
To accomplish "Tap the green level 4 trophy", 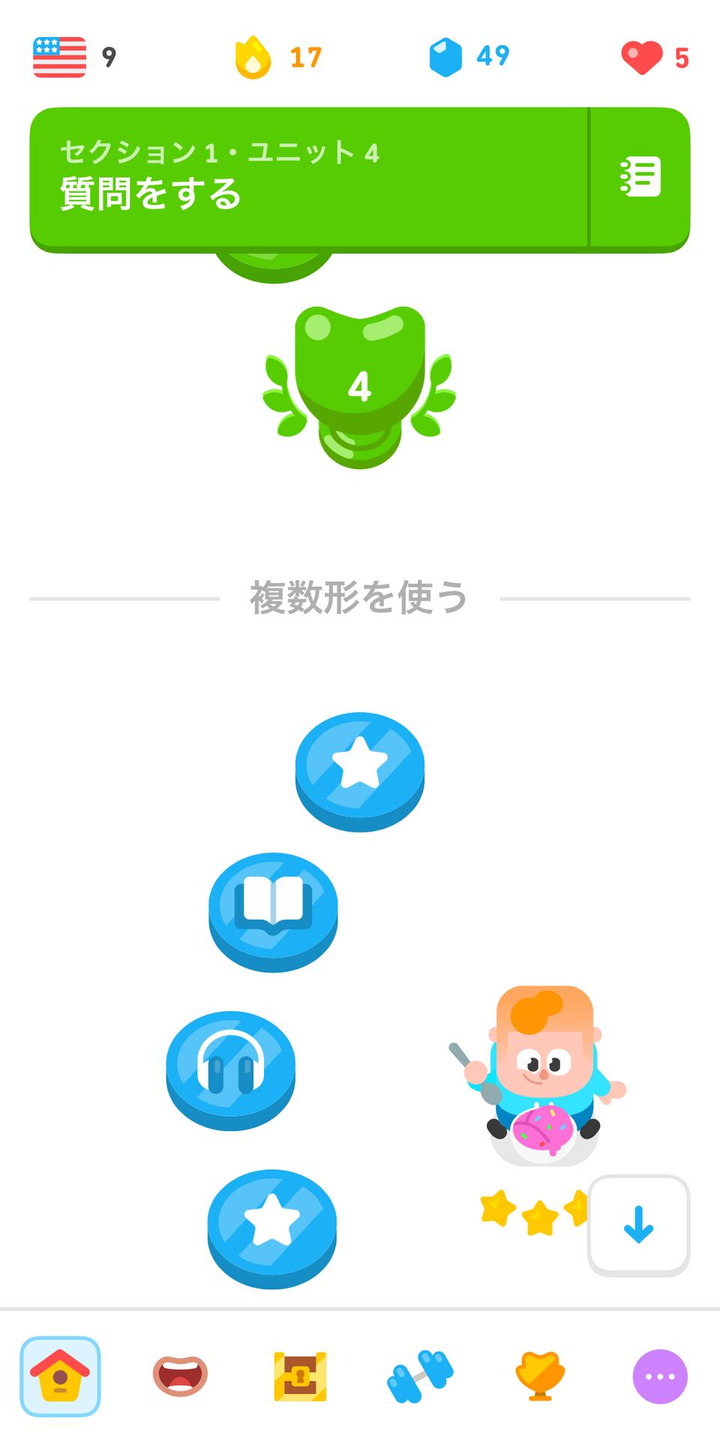I will [360, 386].
